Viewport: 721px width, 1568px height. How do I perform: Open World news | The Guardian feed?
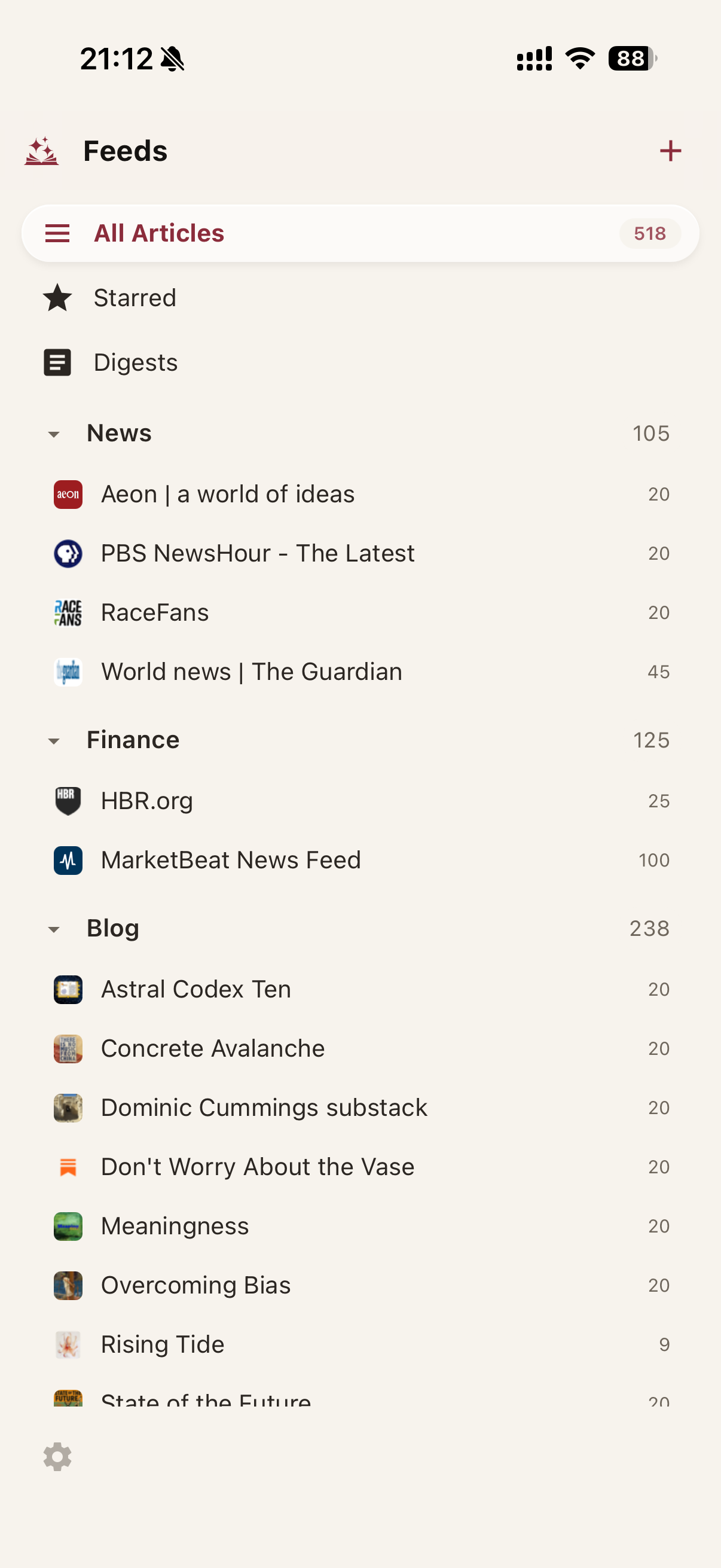click(360, 672)
